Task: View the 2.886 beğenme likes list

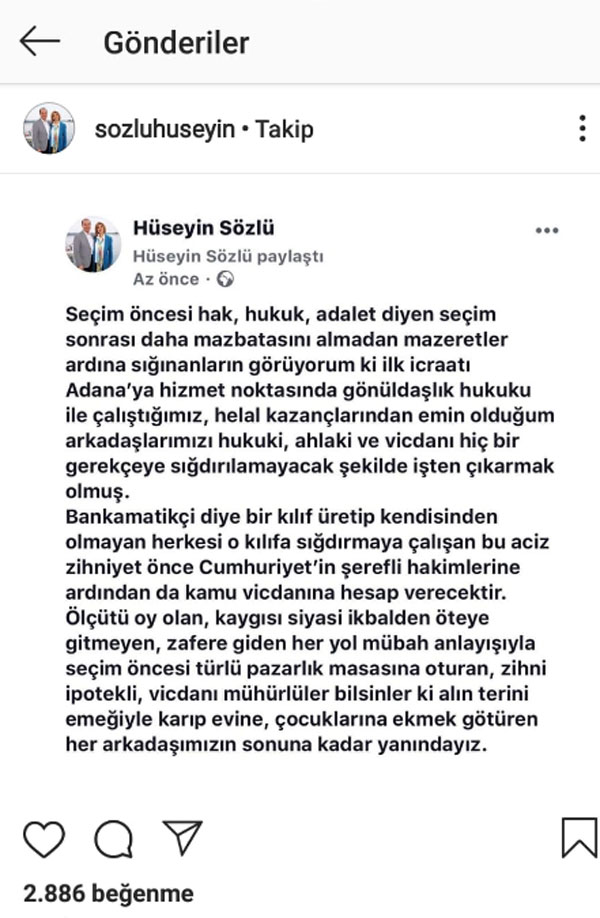Action: (108, 893)
